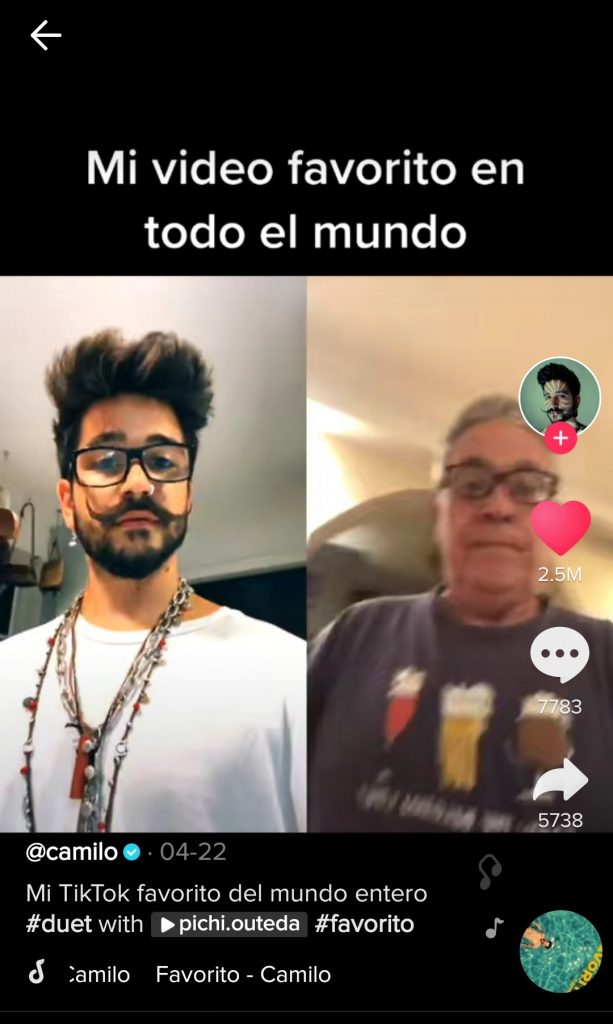Like this video with the heart
Image resolution: width=613 pixels, height=1024 pixels.
(560, 528)
